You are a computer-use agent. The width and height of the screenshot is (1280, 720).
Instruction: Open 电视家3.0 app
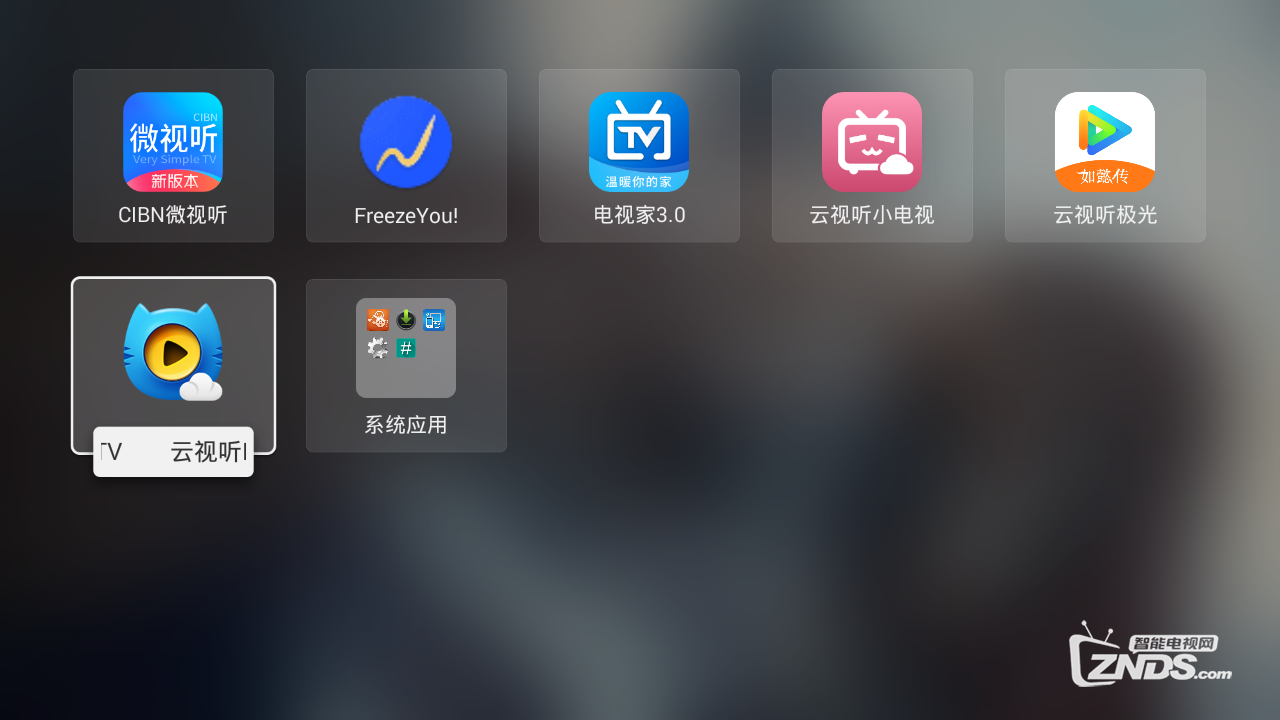tap(639, 155)
